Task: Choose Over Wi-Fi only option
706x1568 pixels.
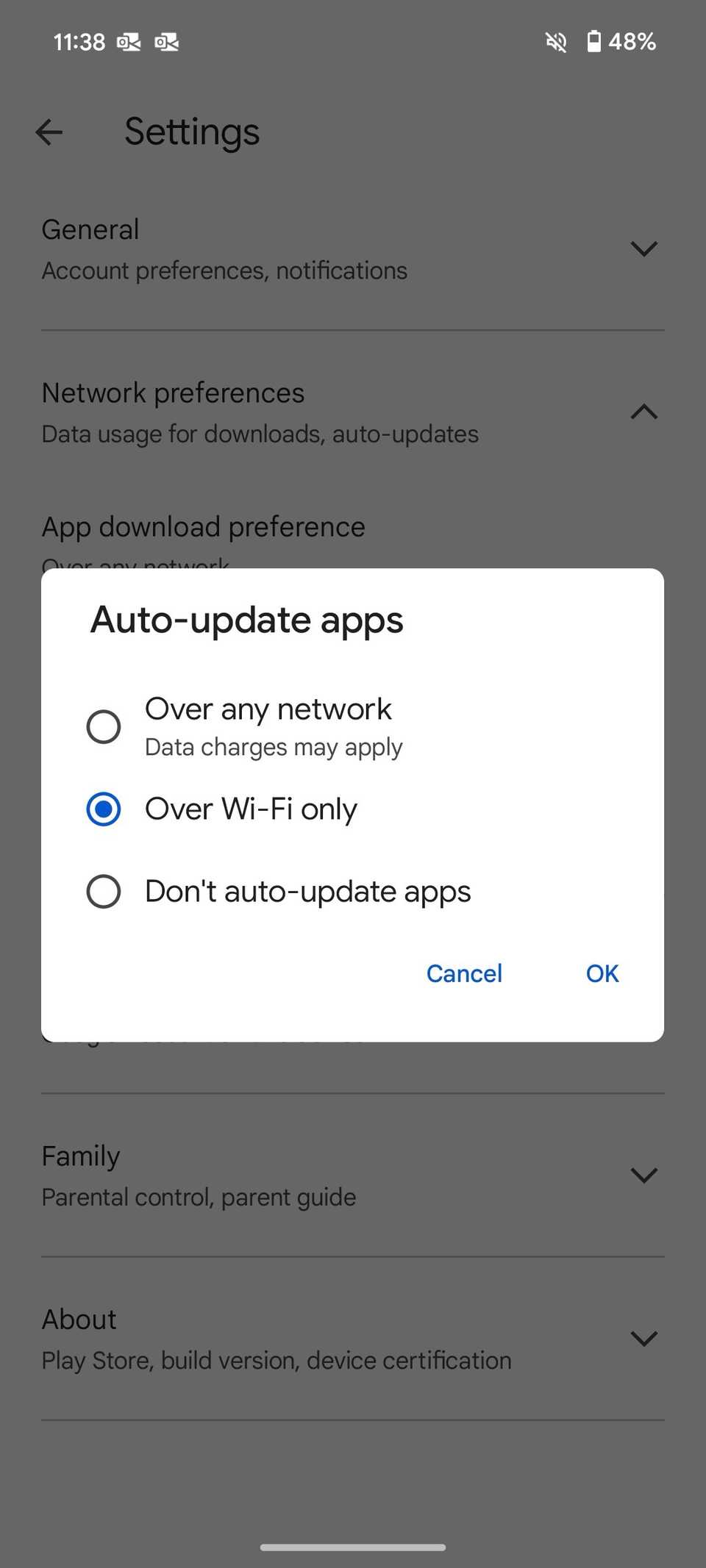Action: [x=104, y=809]
